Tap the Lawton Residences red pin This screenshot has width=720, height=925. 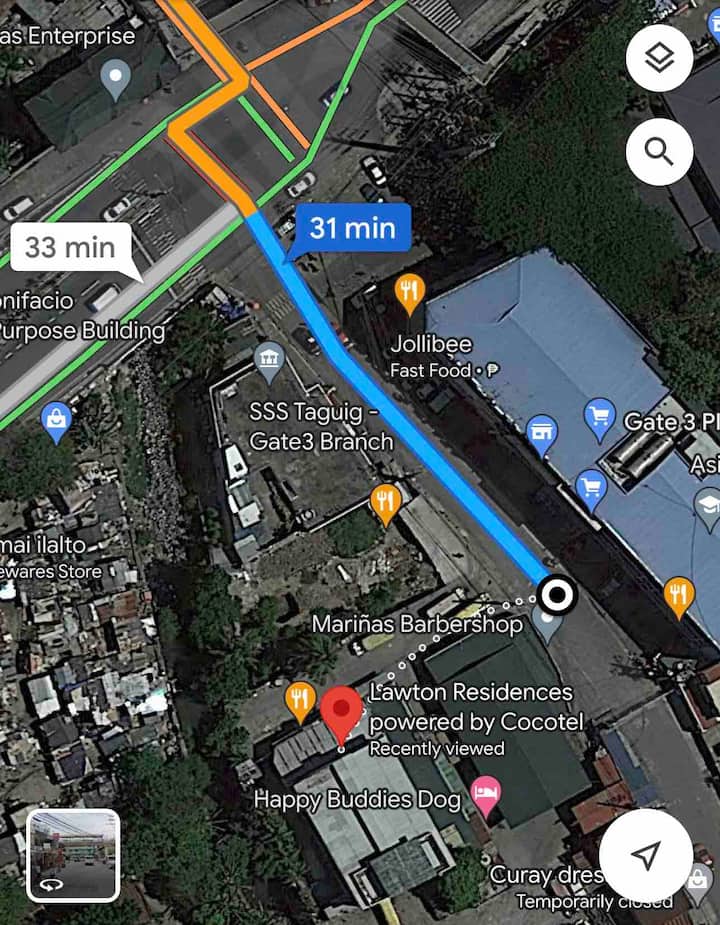341,712
